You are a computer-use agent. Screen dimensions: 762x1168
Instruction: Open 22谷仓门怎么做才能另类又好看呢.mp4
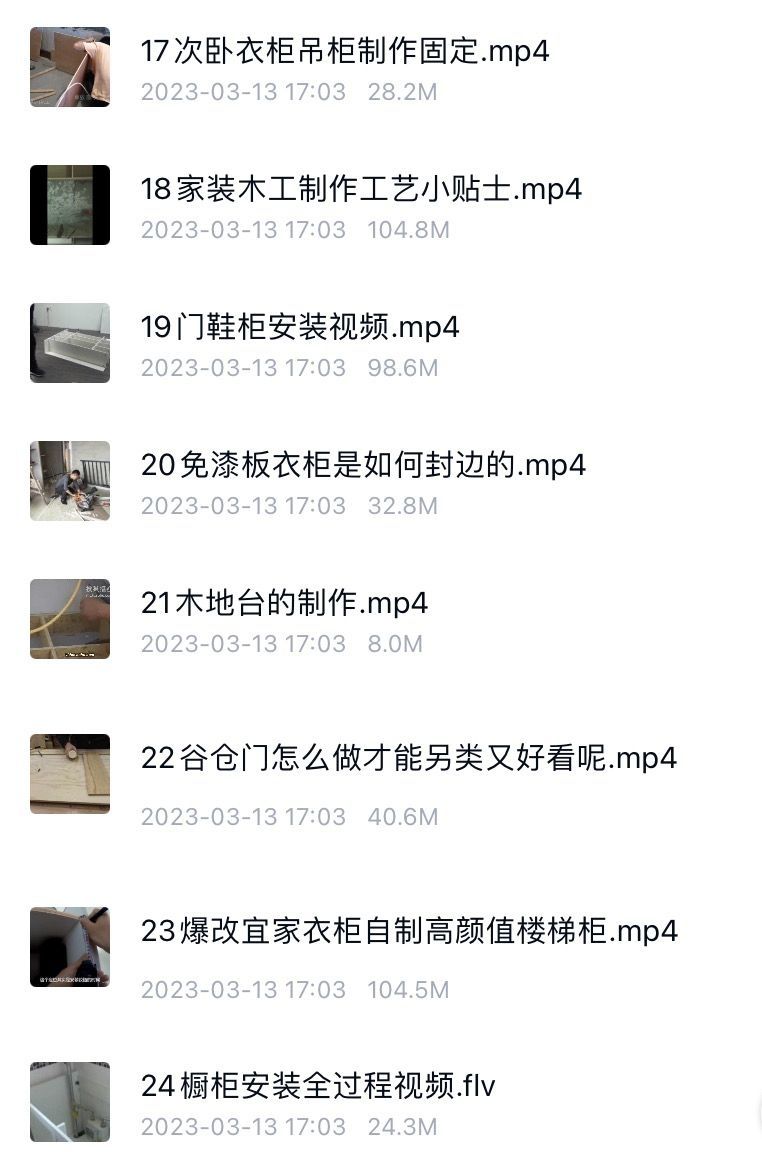coord(408,758)
